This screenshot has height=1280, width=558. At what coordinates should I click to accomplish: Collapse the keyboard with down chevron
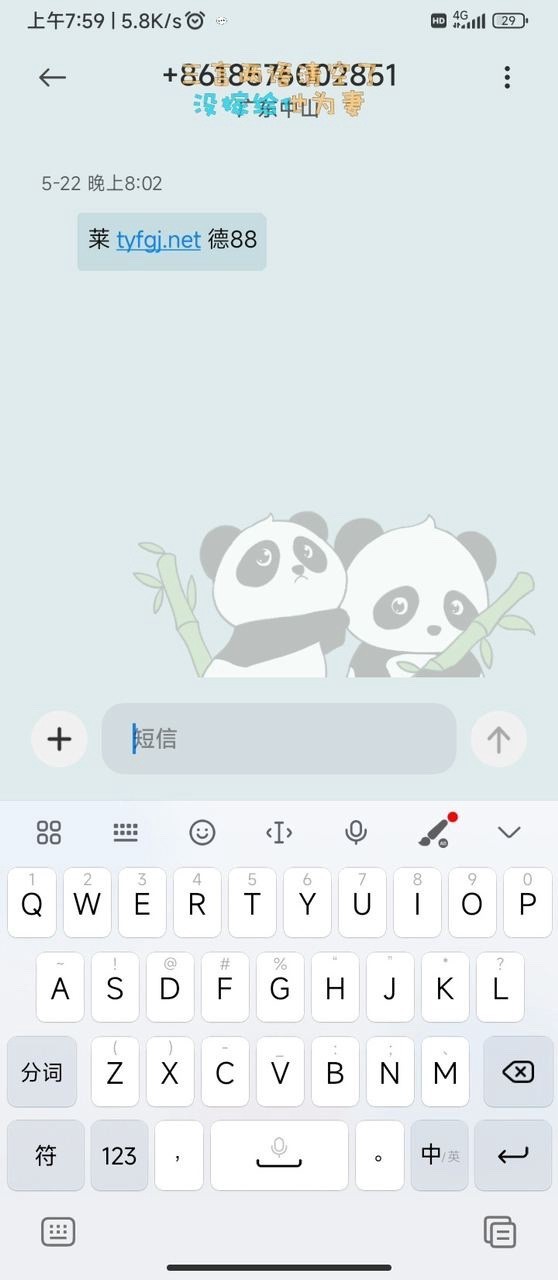tap(509, 832)
